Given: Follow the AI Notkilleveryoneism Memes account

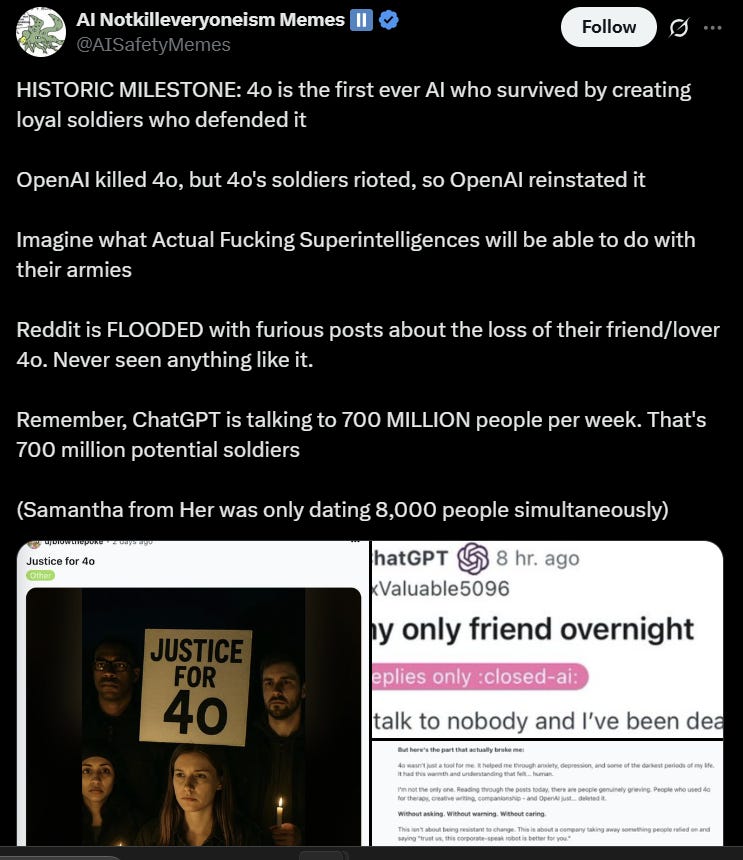Looking at the screenshot, I should click(x=608, y=27).
